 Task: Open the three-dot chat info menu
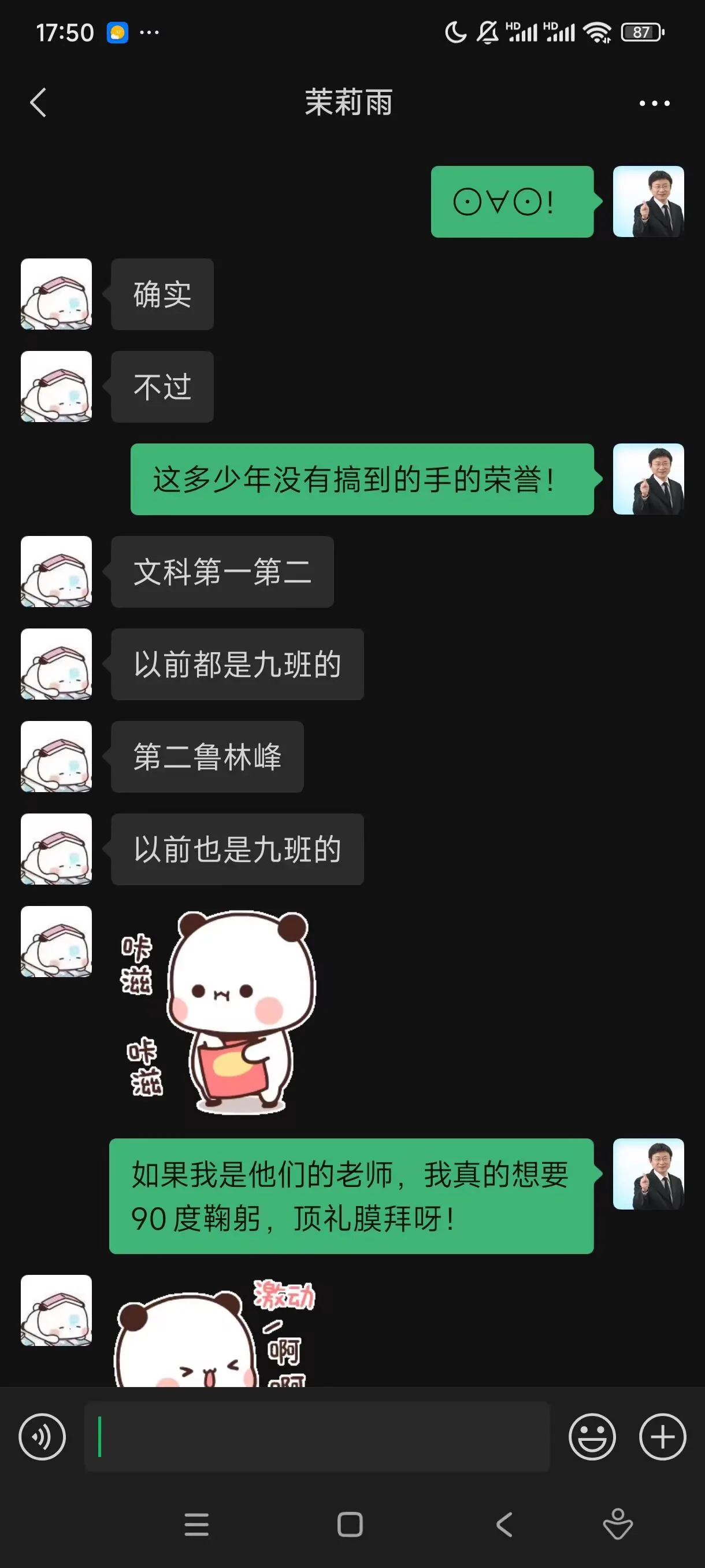tap(655, 103)
